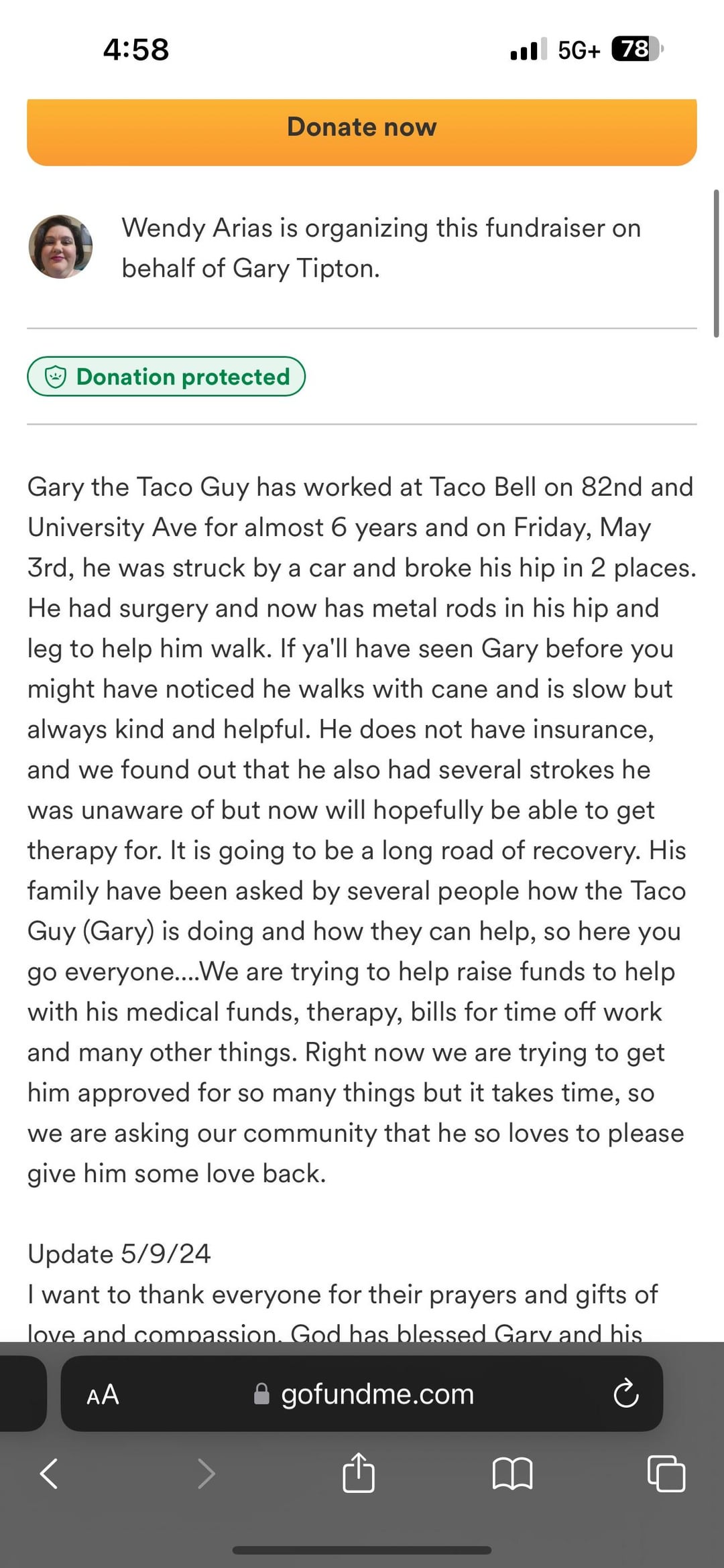Share this fundraiser page
This screenshot has width=724, height=1568.
click(359, 1474)
